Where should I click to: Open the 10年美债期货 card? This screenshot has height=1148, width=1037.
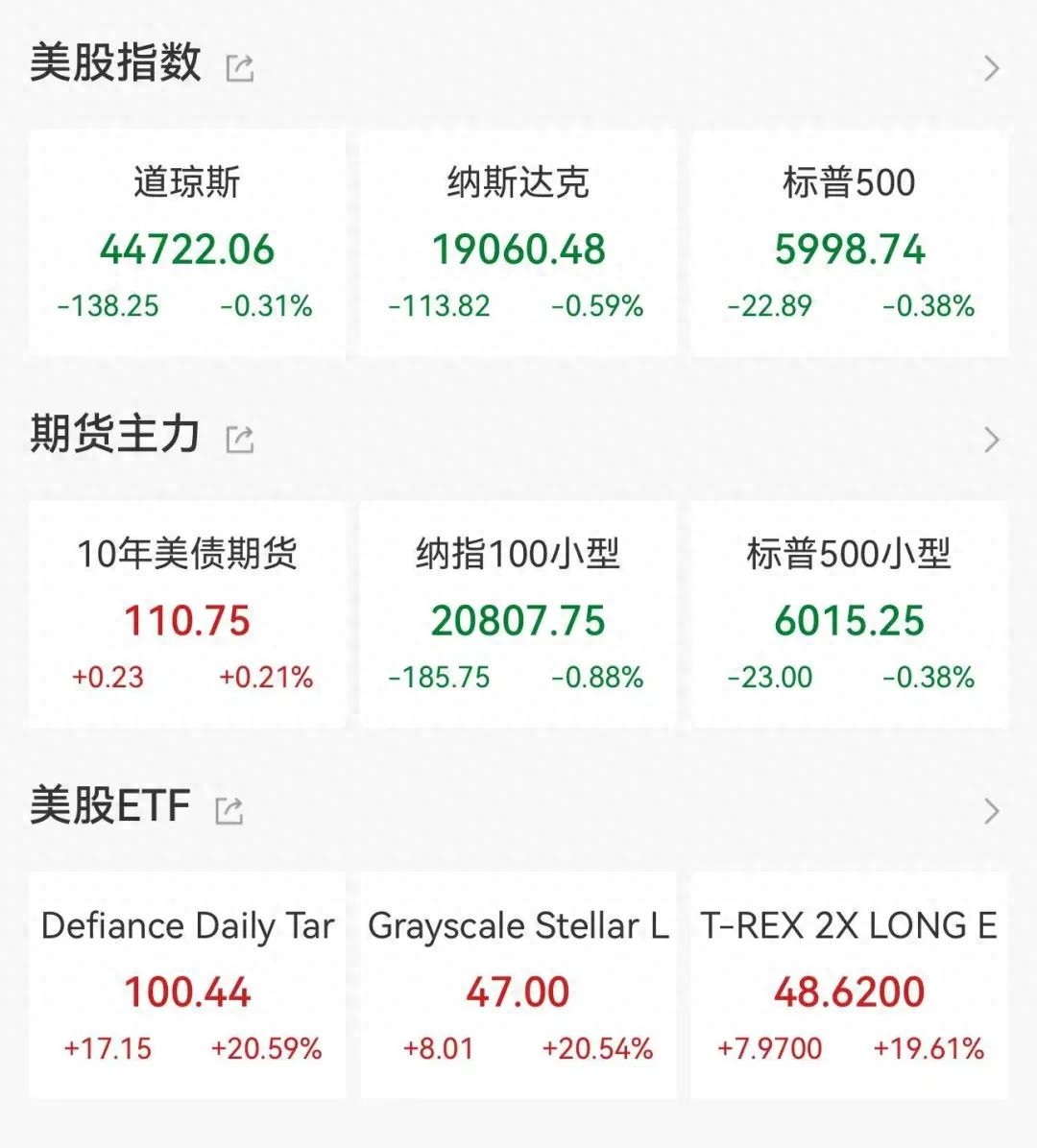(187, 614)
